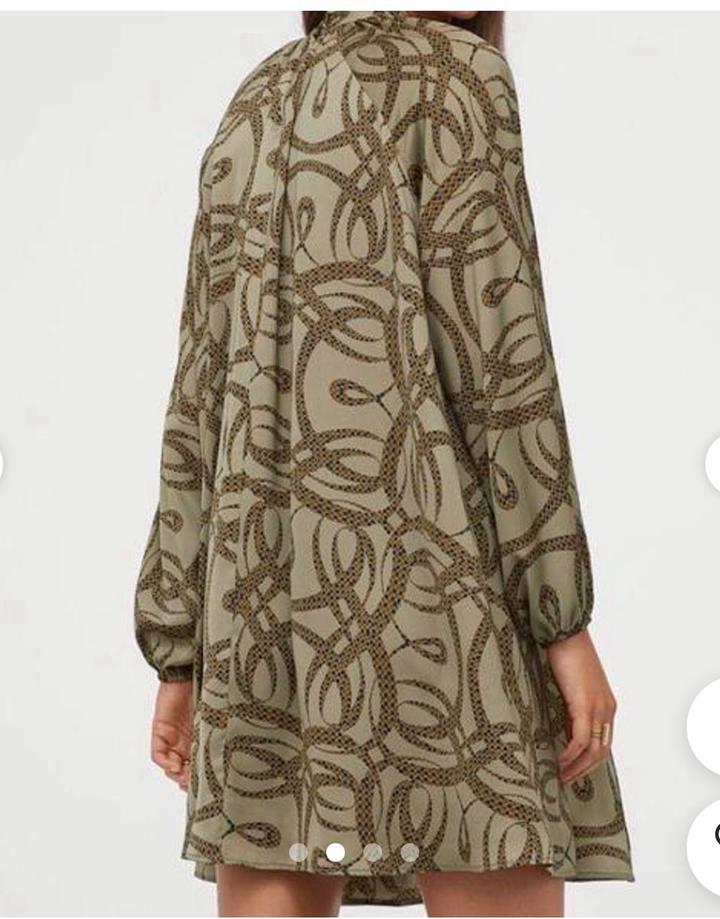Show the next product photo

(712, 463)
